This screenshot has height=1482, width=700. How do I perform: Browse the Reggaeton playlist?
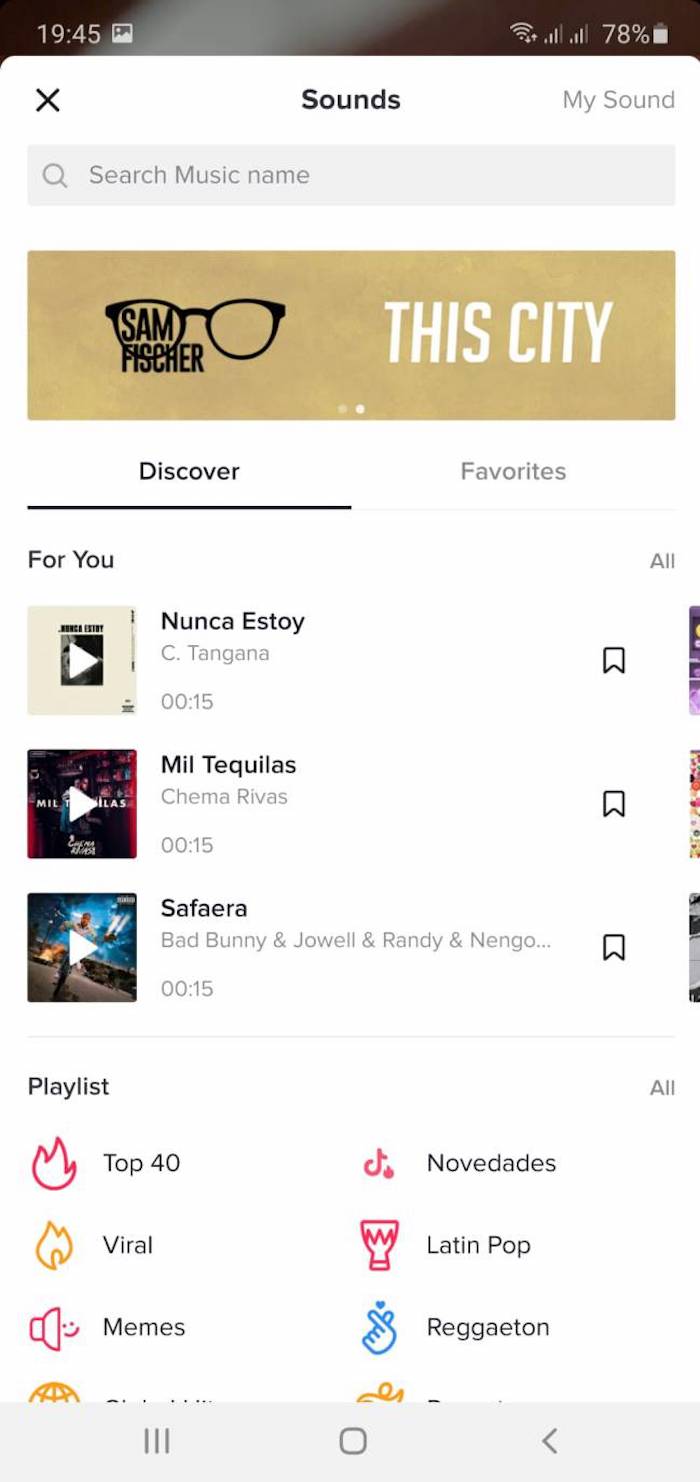click(487, 1327)
